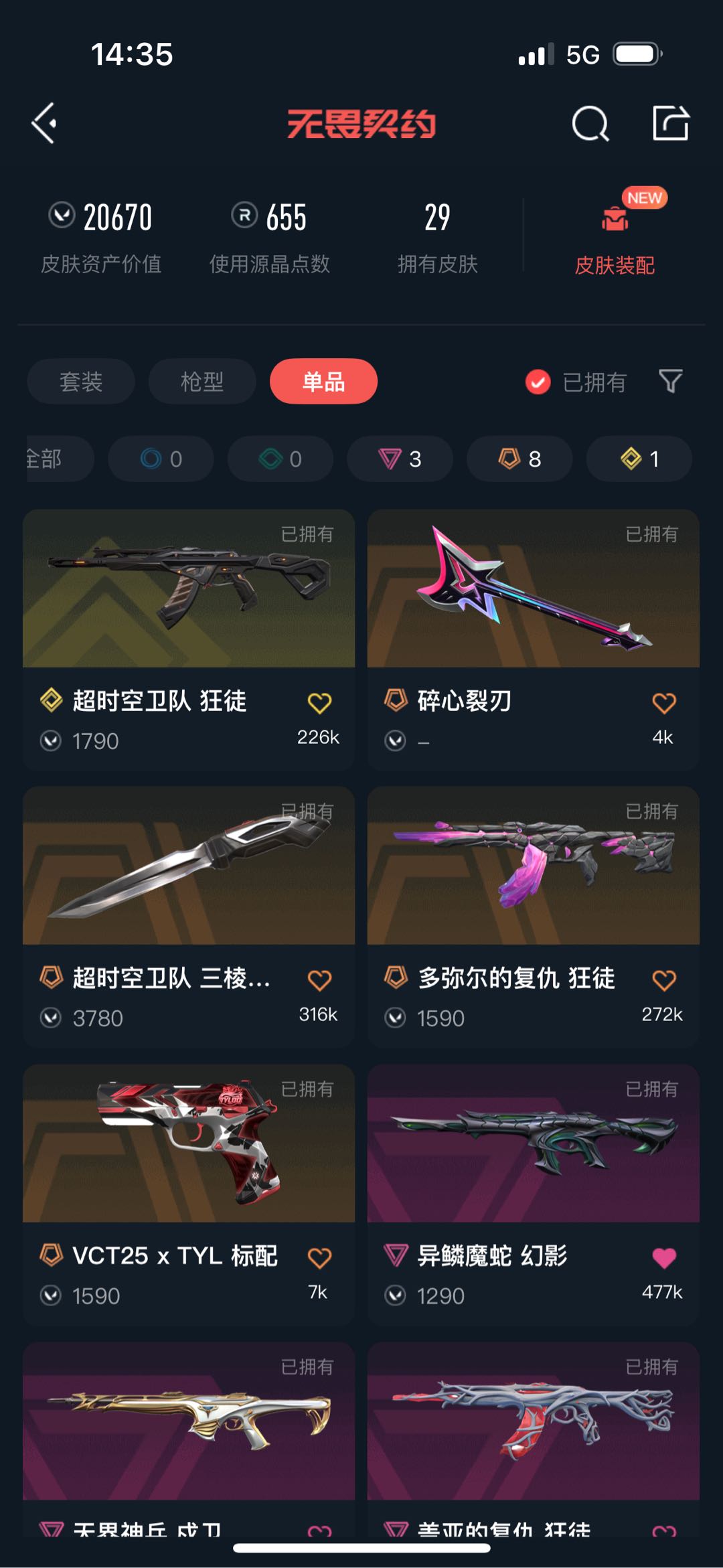Viewport: 723px width, 1568px height.
Task: Filter by the yellow tier chip showing 1
Action: pyautogui.click(x=639, y=459)
